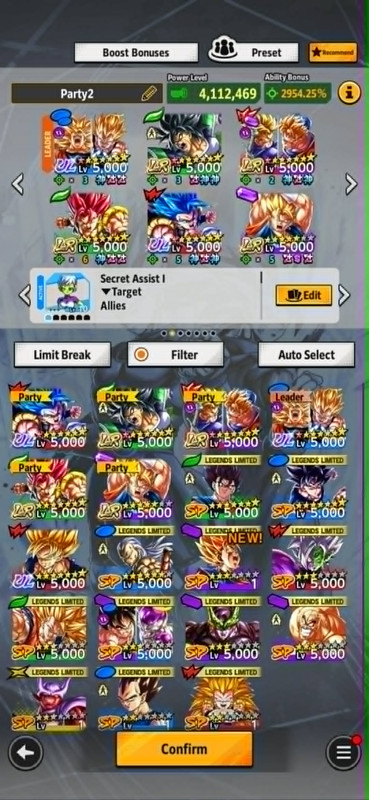Screen dimensions: 369x800
Task: Open Limit Break
Action: (x=62, y=355)
